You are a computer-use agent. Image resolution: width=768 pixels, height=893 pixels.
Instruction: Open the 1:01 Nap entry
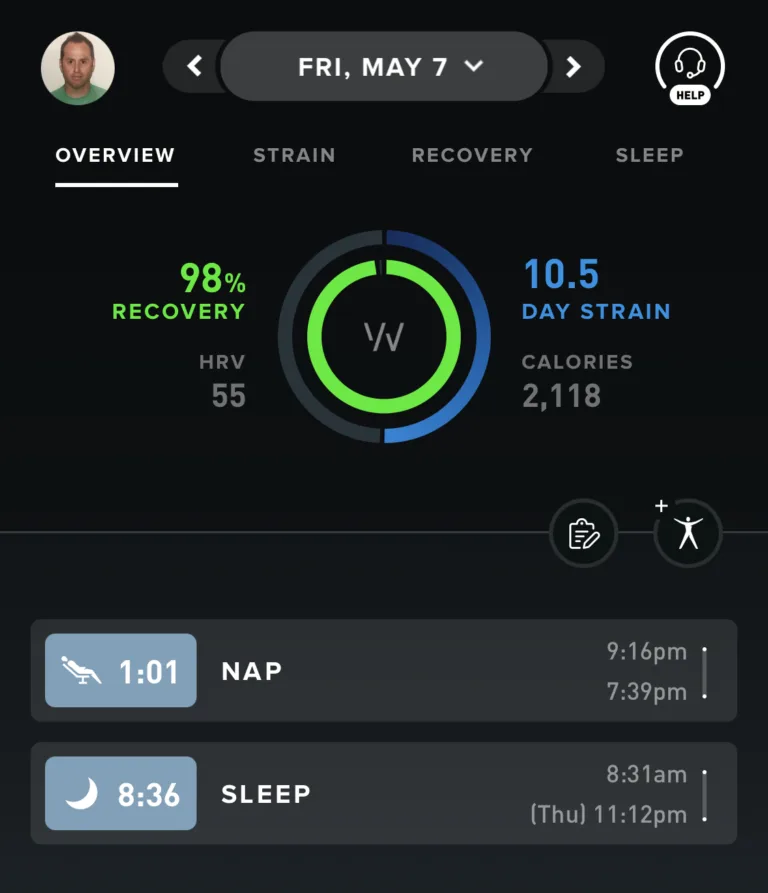tap(384, 671)
